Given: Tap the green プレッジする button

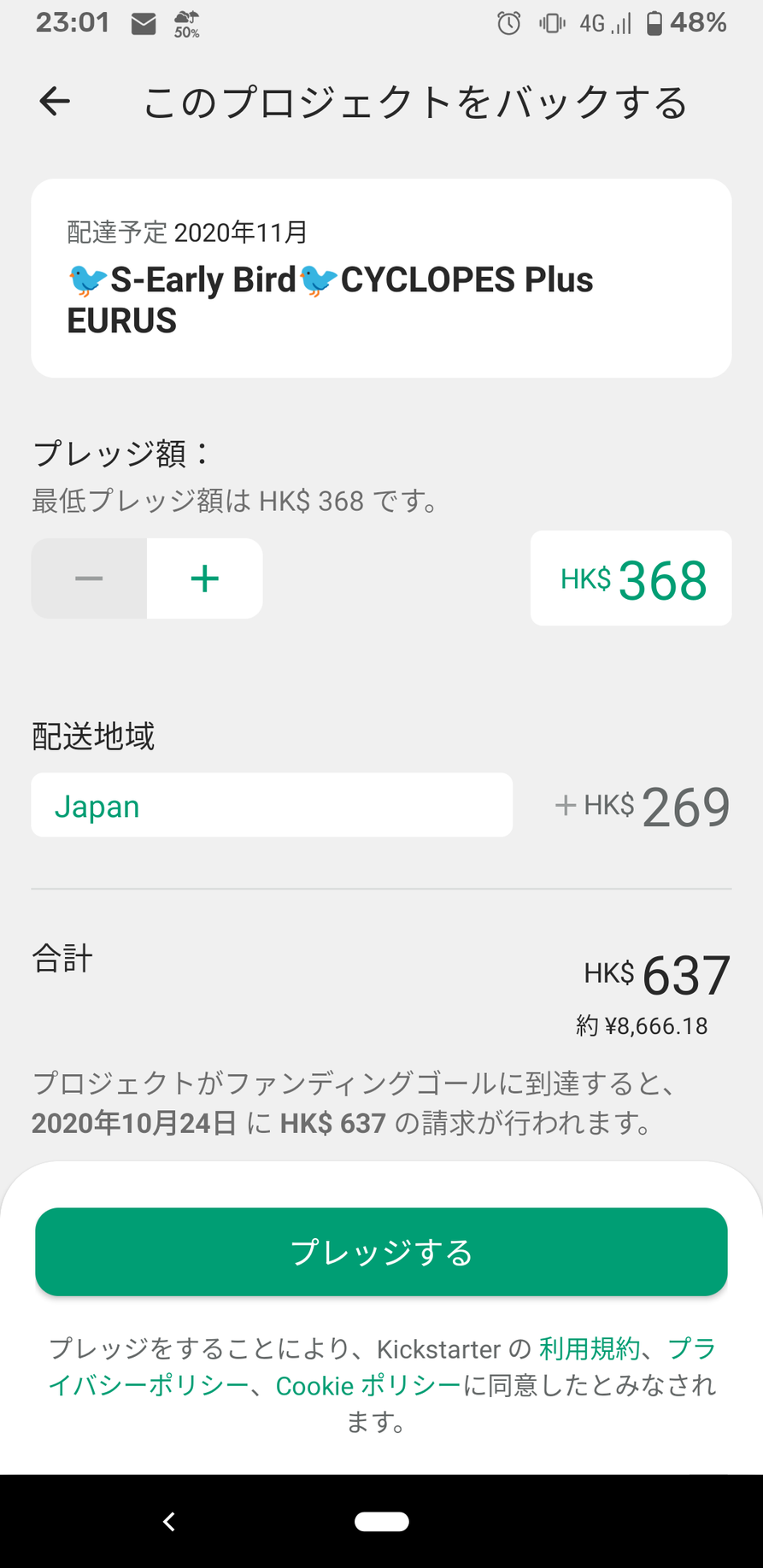Looking at the screenshot, I should coord(381,1252).
